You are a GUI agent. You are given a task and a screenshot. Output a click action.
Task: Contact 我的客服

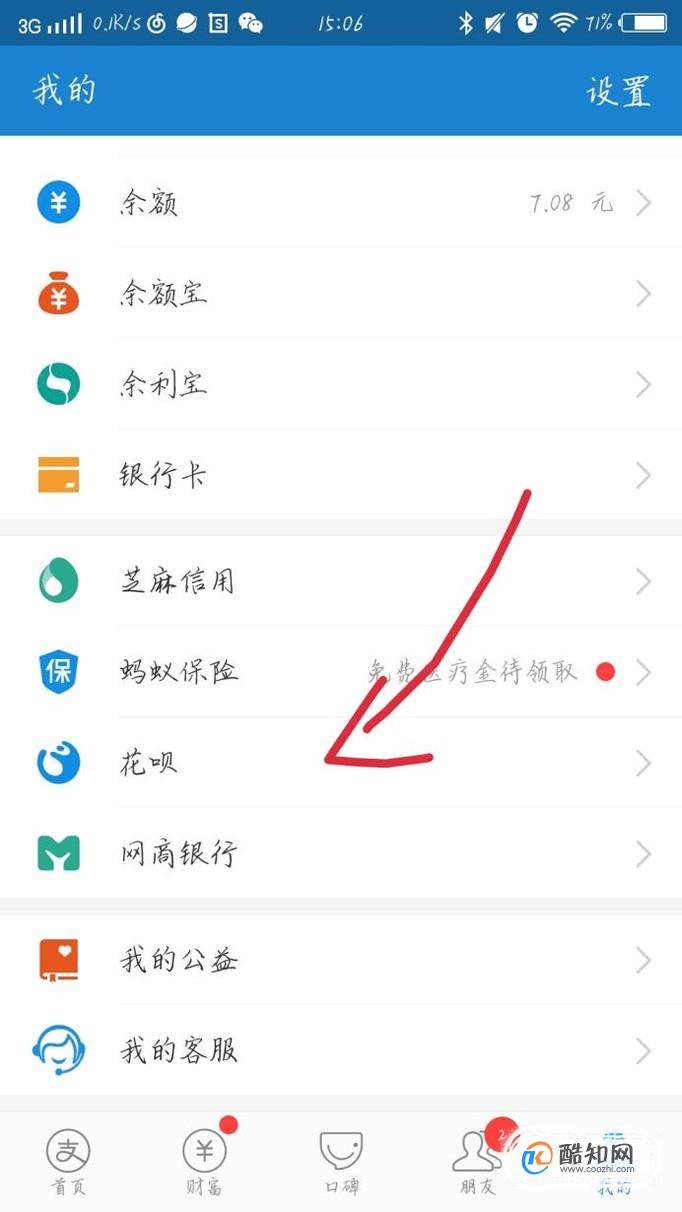(341, 1050)
